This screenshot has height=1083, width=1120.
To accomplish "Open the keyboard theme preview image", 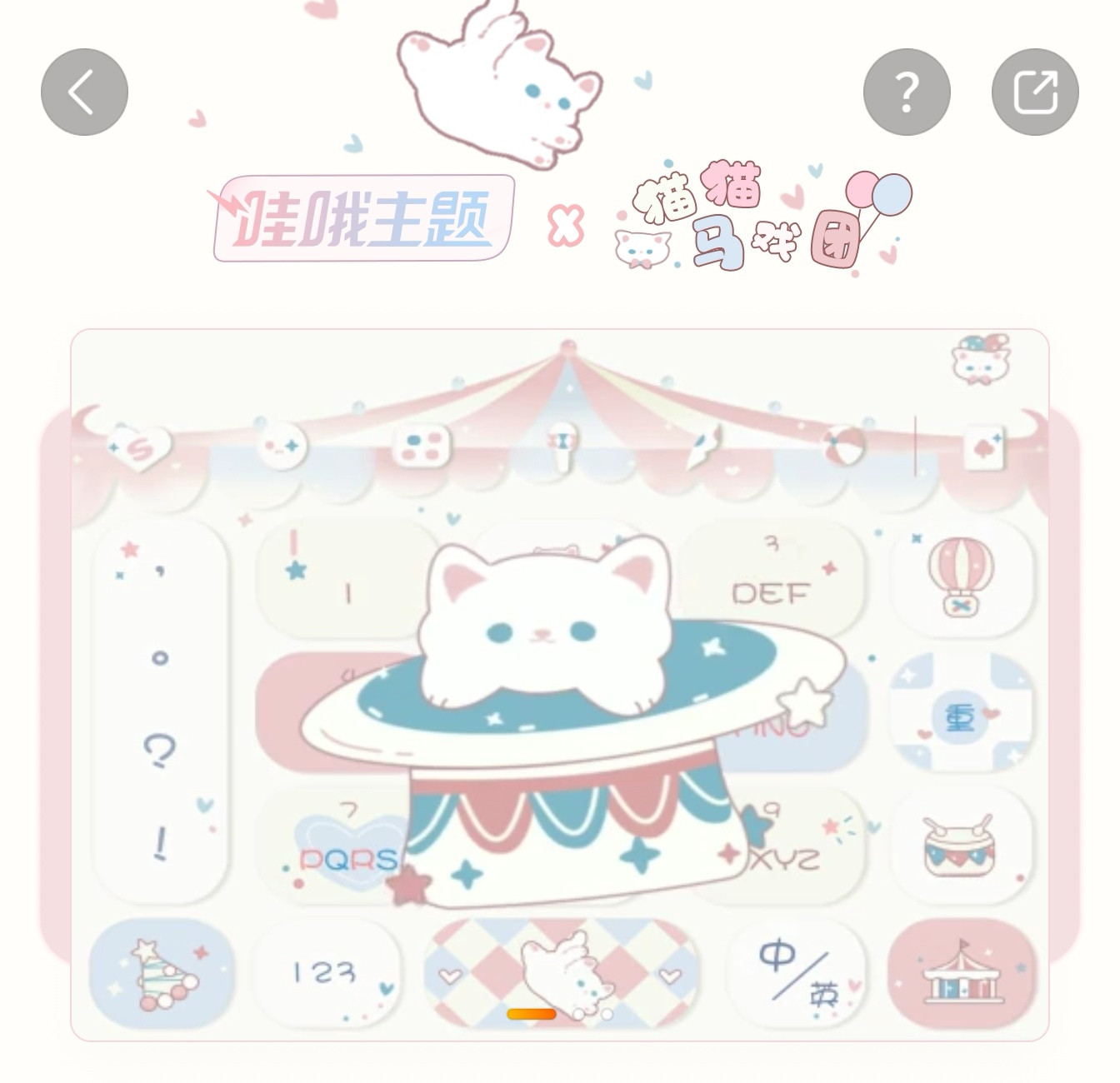I will 560,685.
